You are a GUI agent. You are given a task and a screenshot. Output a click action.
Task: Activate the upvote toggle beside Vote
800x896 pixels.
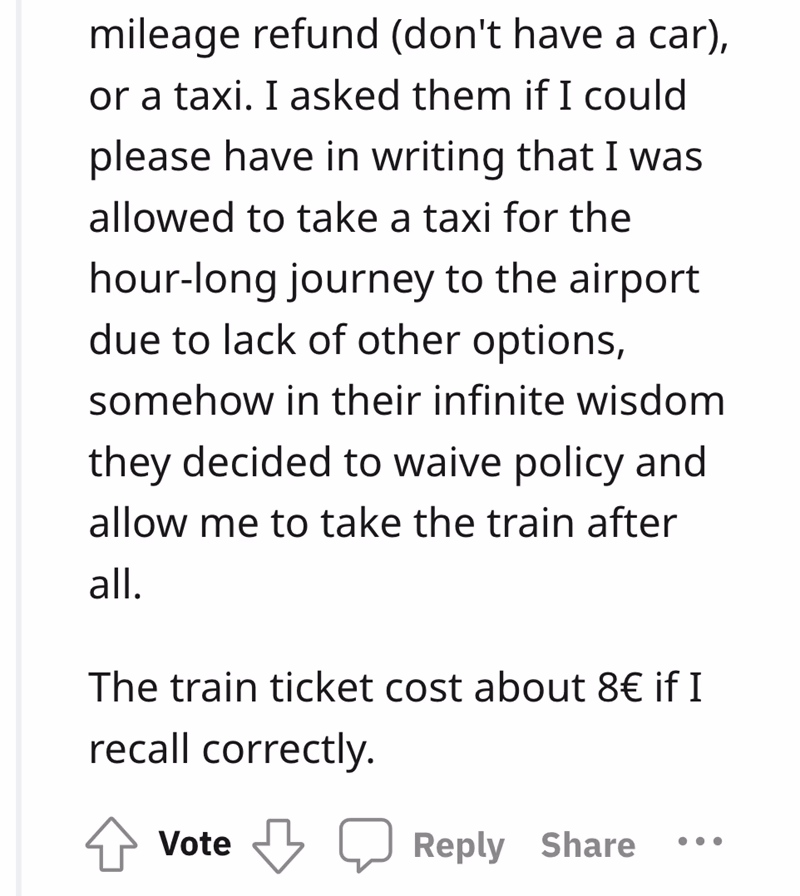[111, 843]
